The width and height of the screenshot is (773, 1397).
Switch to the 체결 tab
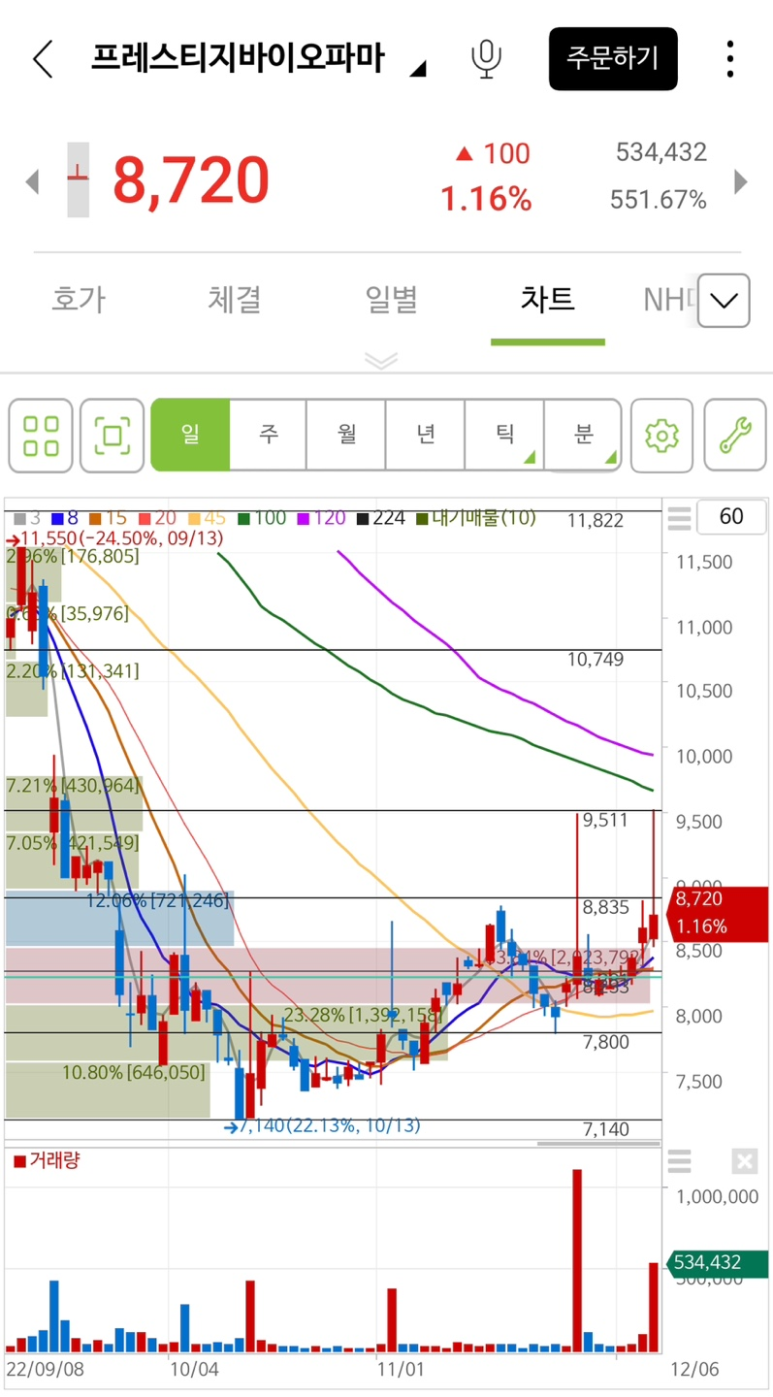pyautogui.click(x=235, y=299)
